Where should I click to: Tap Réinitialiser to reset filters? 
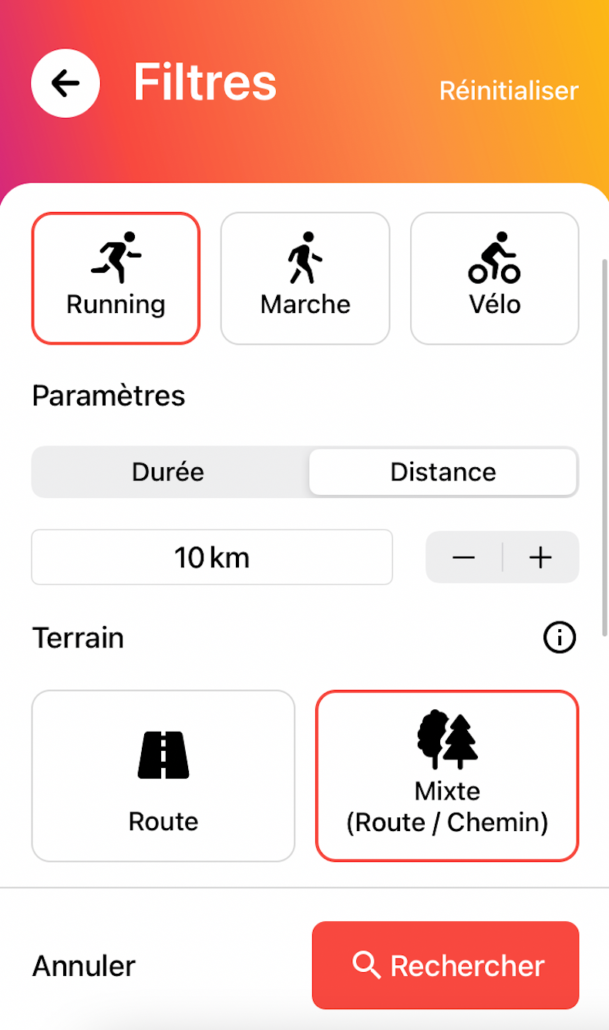(508, 90)
